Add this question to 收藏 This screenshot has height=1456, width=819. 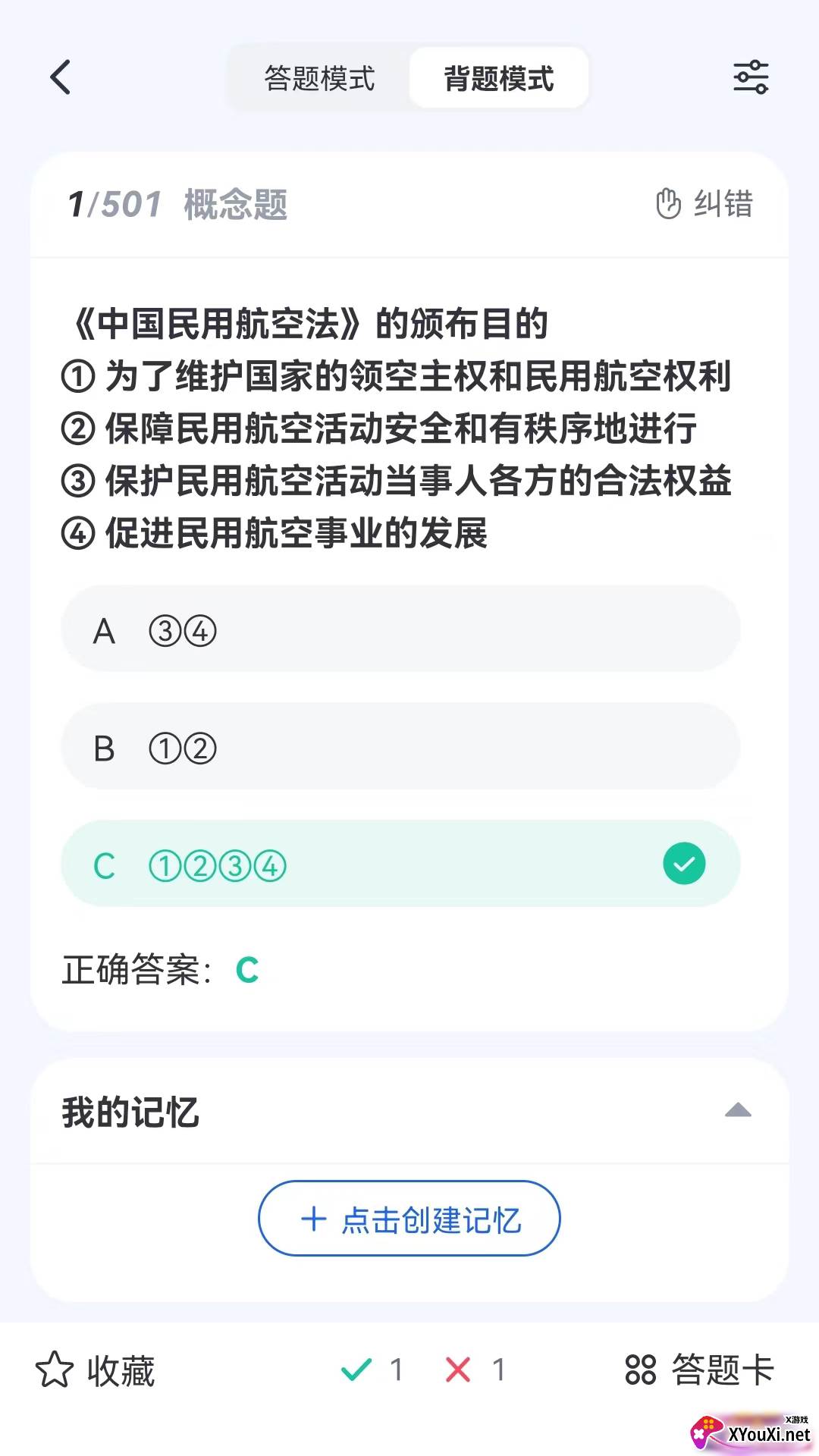[x=96, y=1370]
